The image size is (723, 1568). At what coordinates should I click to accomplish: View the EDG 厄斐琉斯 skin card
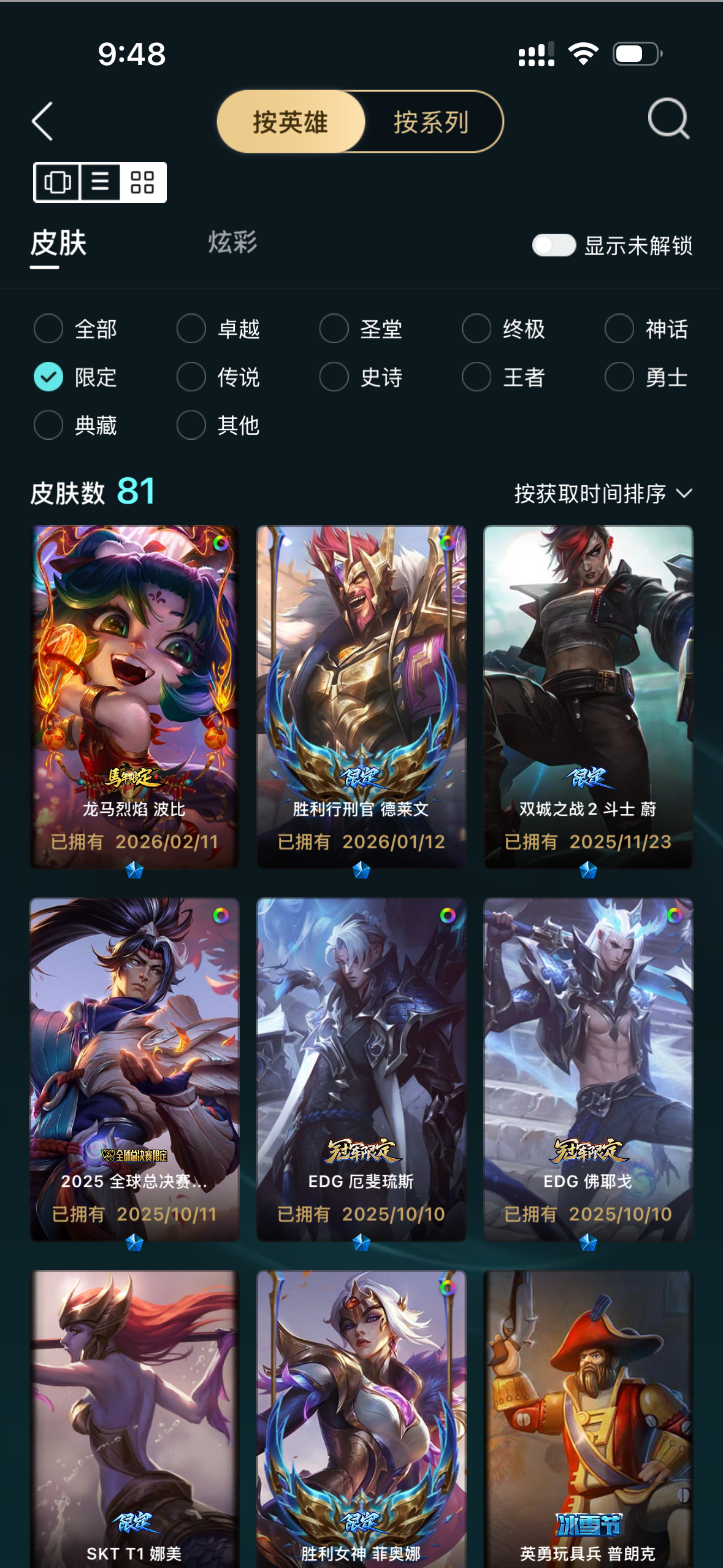[361, 1069]
